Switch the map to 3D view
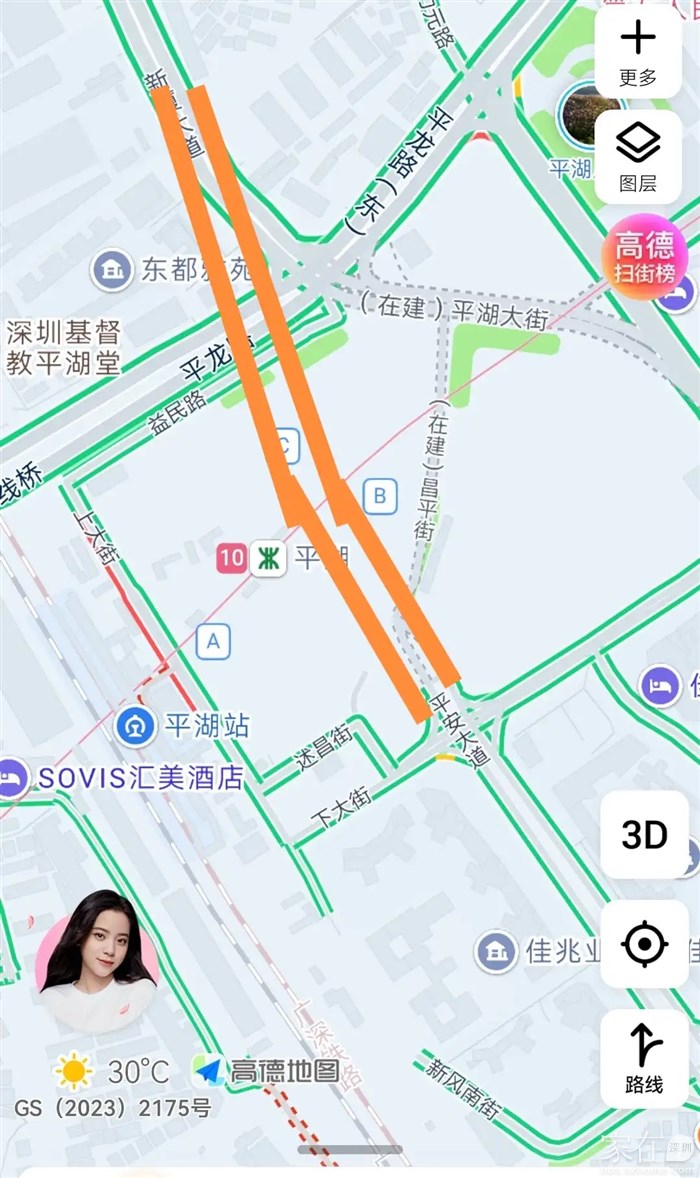The width and height of the screenshot is (700, 1178). tap(644, 835)
